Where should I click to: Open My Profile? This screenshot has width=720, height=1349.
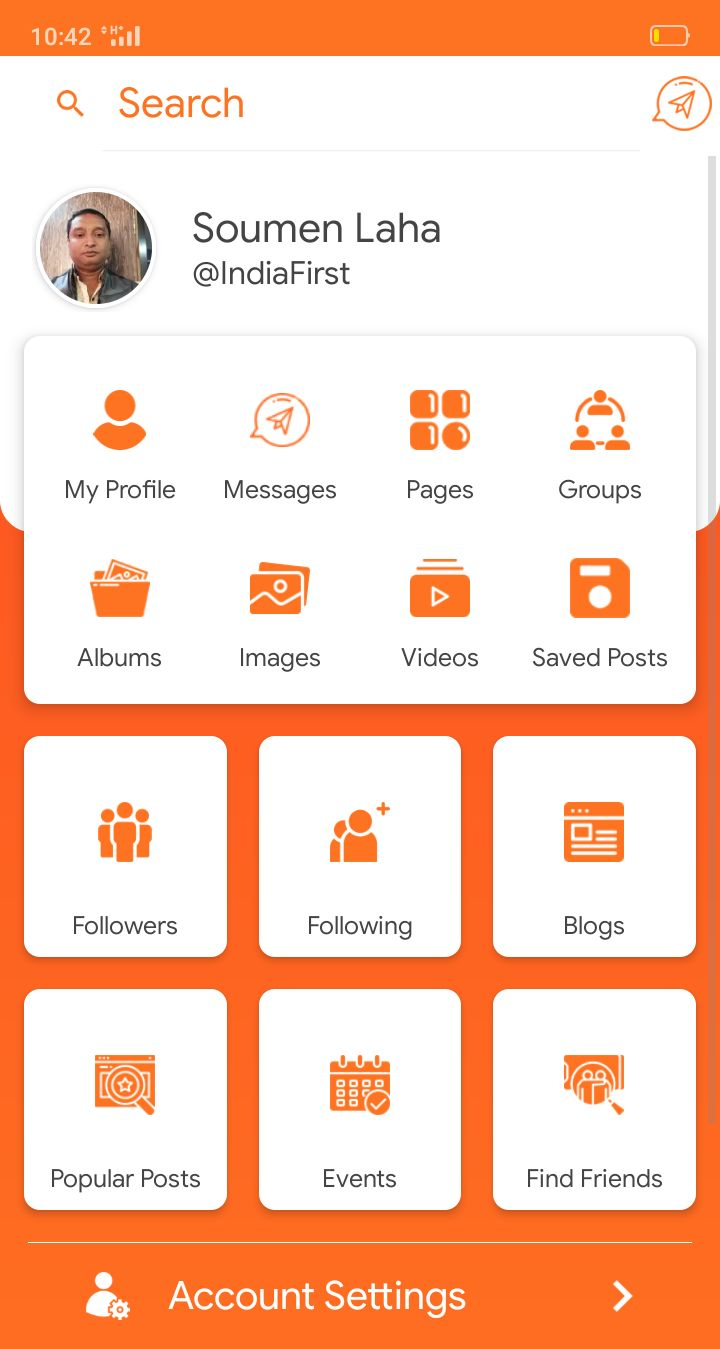tap(120, 445)
